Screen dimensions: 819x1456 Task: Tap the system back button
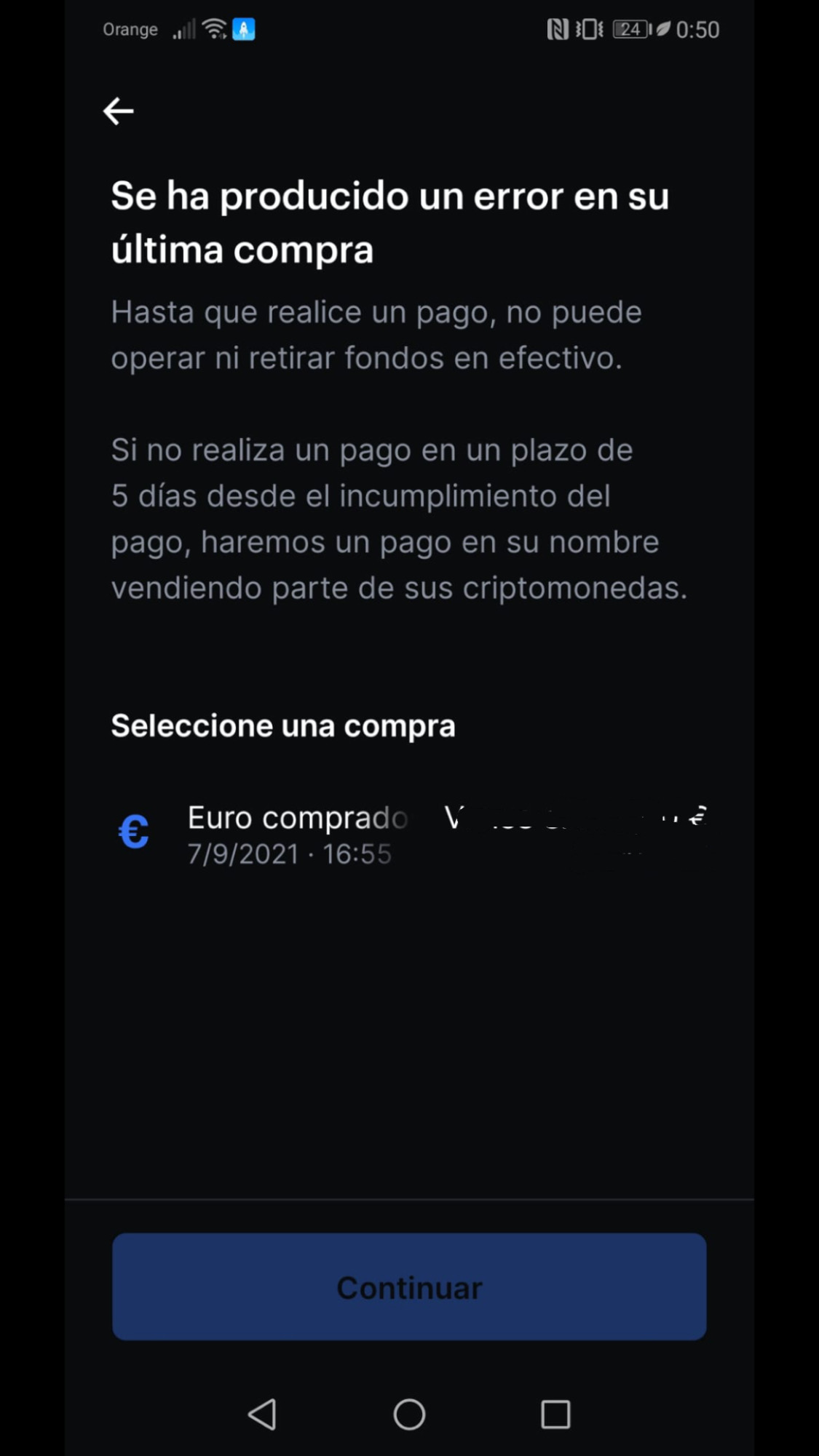coord(262,1415)
